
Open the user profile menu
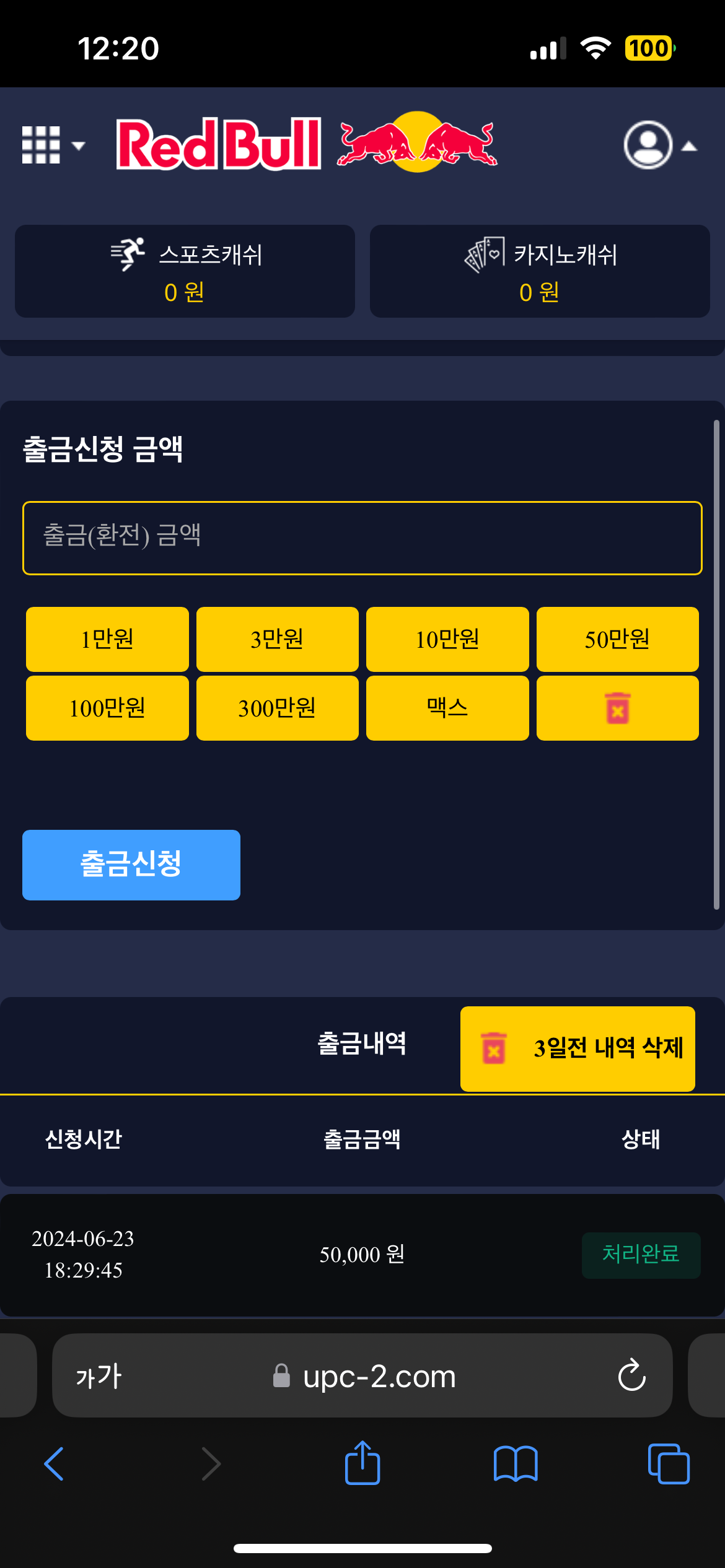tap(658, 146)
